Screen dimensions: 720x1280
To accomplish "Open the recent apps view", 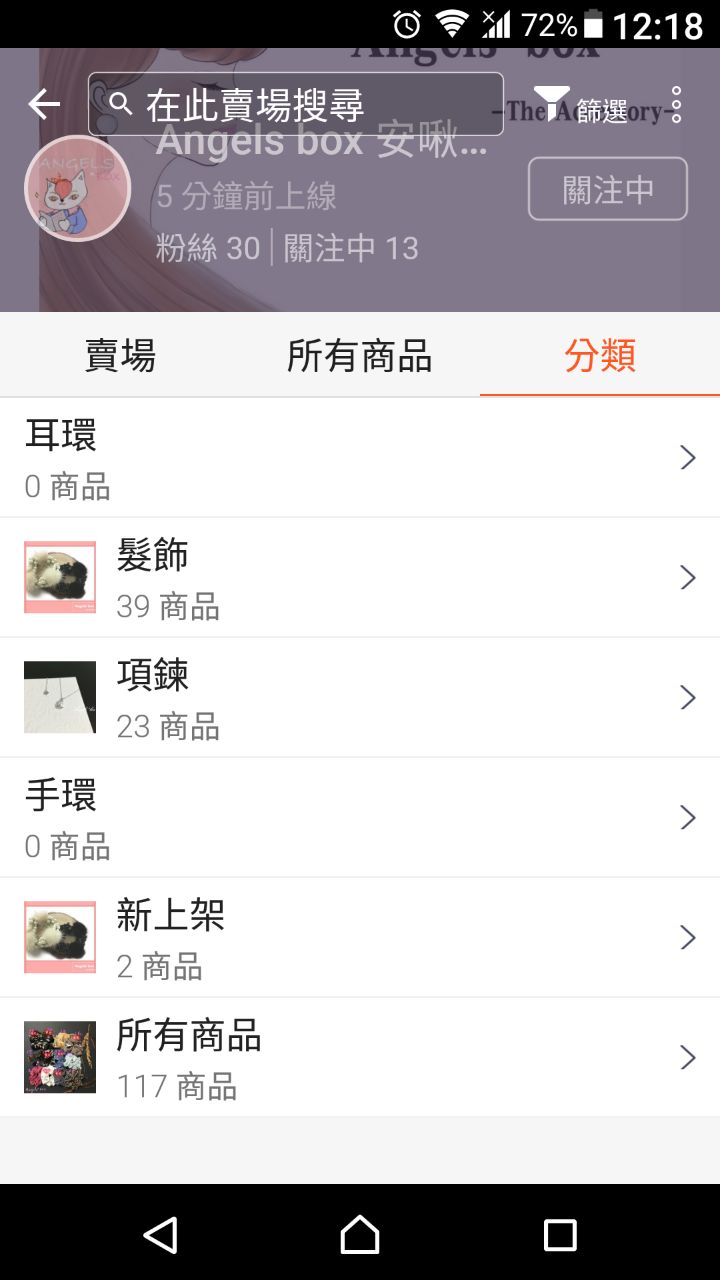I will tap(560, 1235).
